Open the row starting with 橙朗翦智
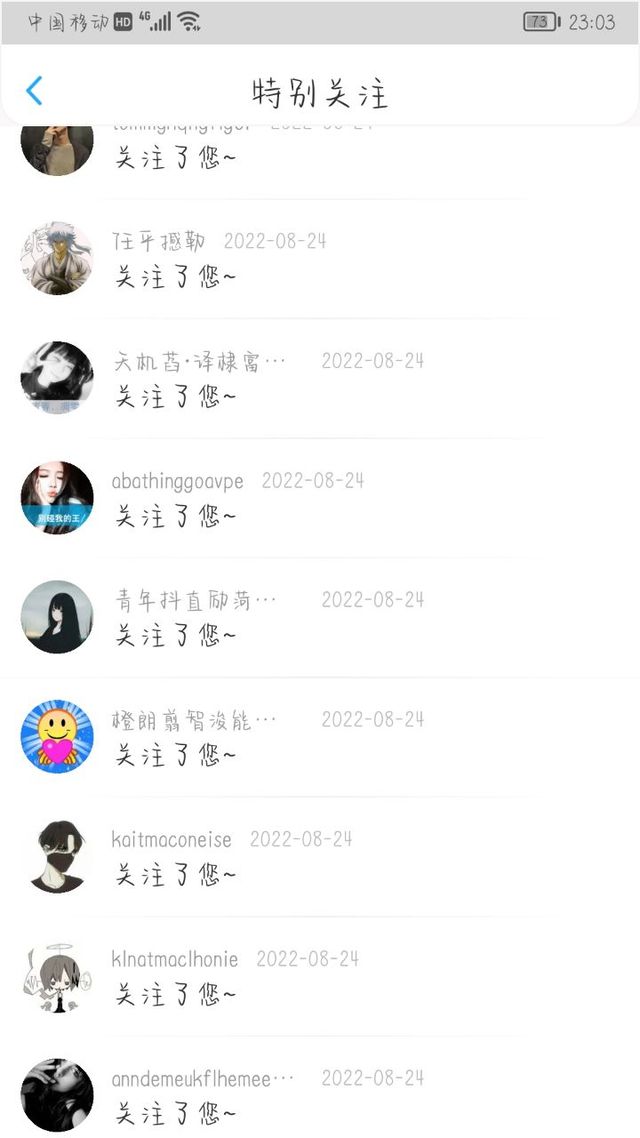Screen dimensions: 640x1138 [x=320, y=737]
